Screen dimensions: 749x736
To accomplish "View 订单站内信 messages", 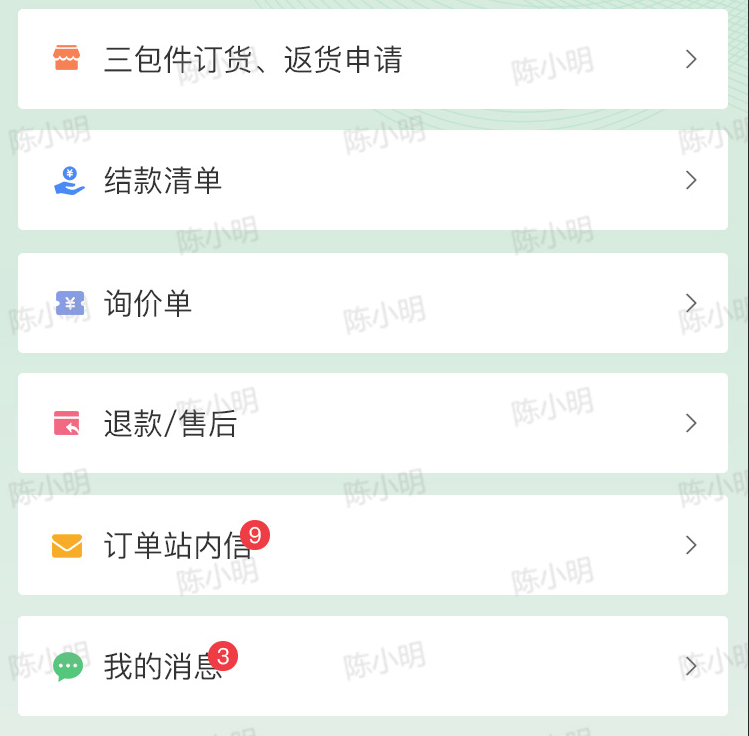I will [x=372, y=546].
